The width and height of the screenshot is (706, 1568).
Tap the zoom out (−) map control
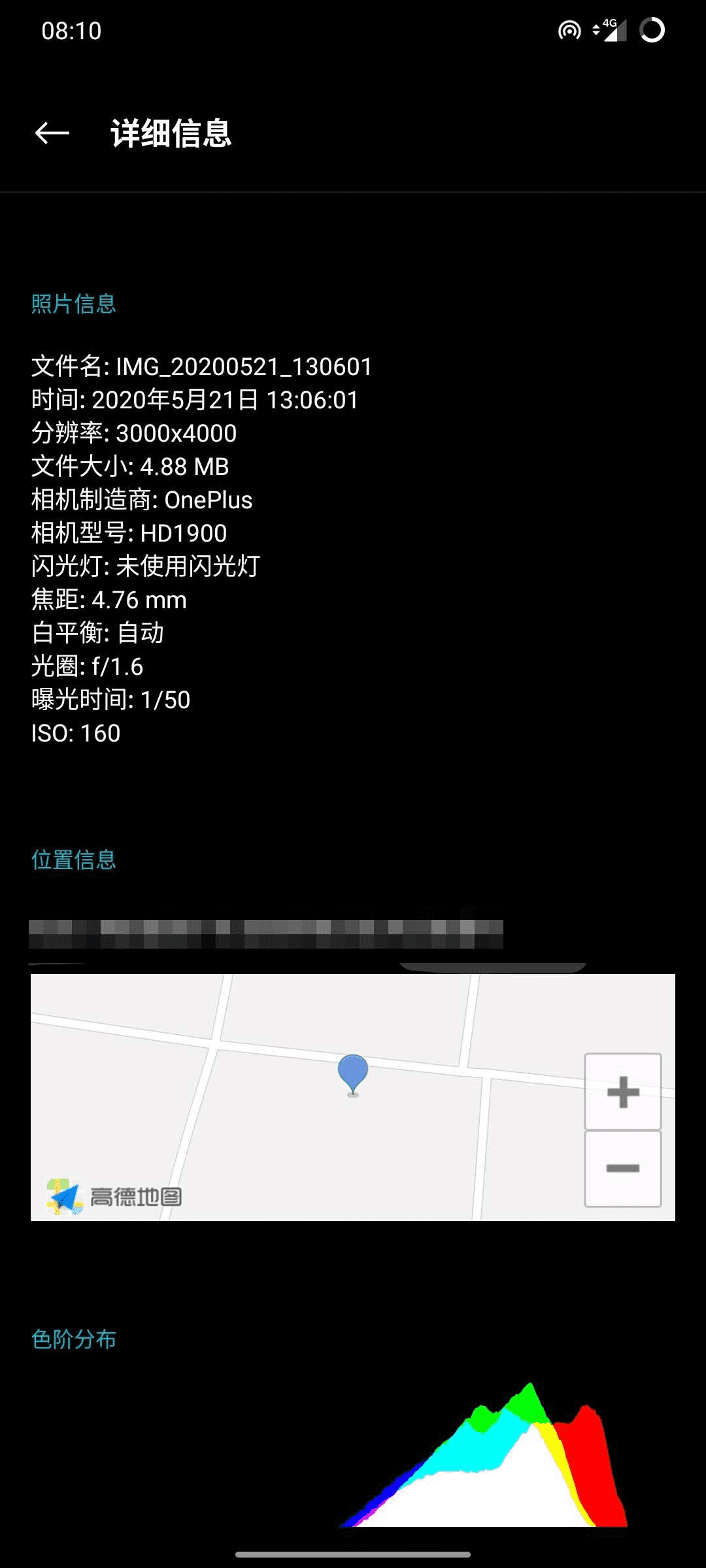click(623, 1169)
